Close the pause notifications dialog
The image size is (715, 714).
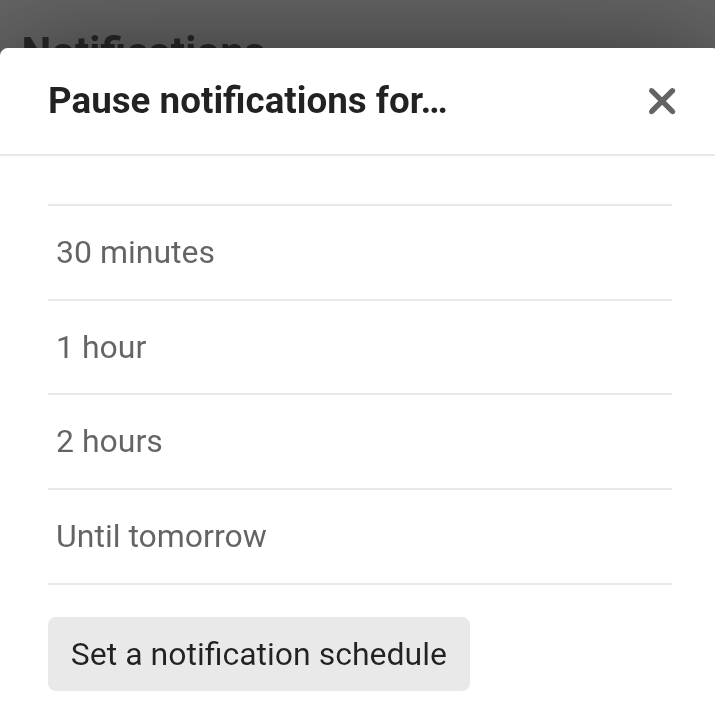(662, 101)
